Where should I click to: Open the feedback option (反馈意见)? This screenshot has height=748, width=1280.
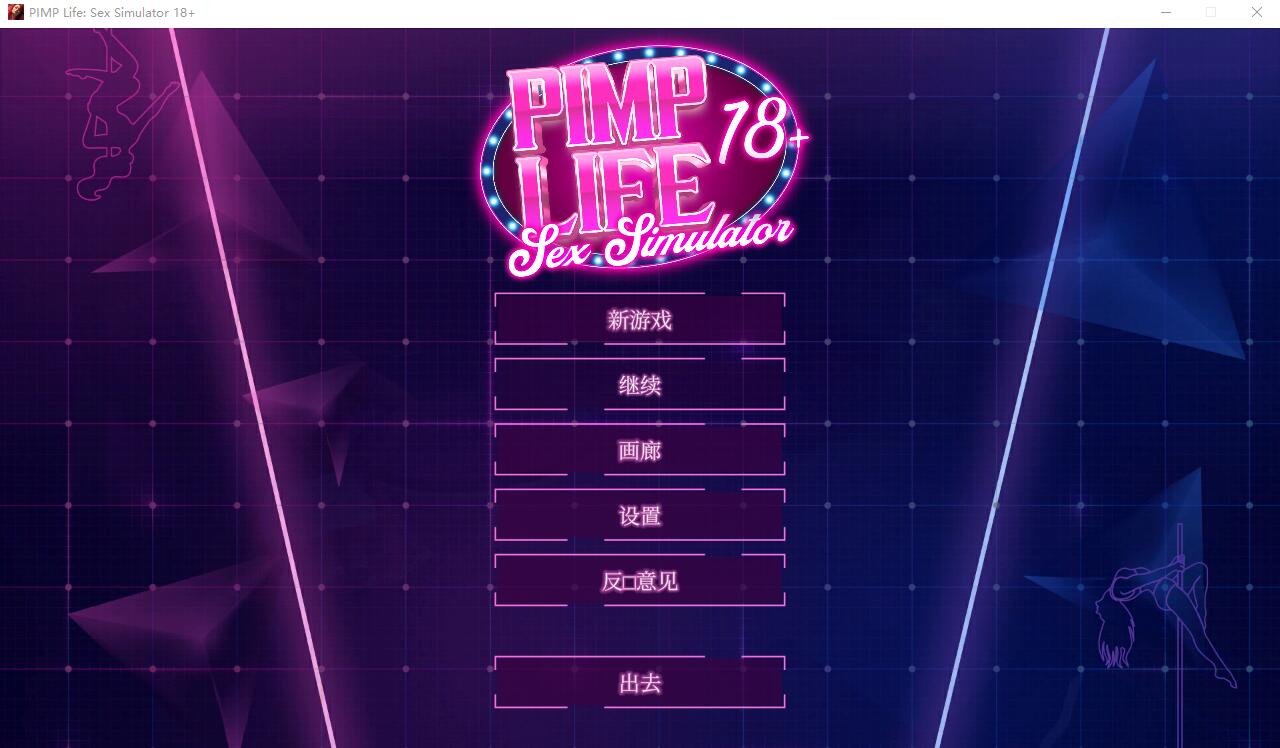(x=639, y=581)
